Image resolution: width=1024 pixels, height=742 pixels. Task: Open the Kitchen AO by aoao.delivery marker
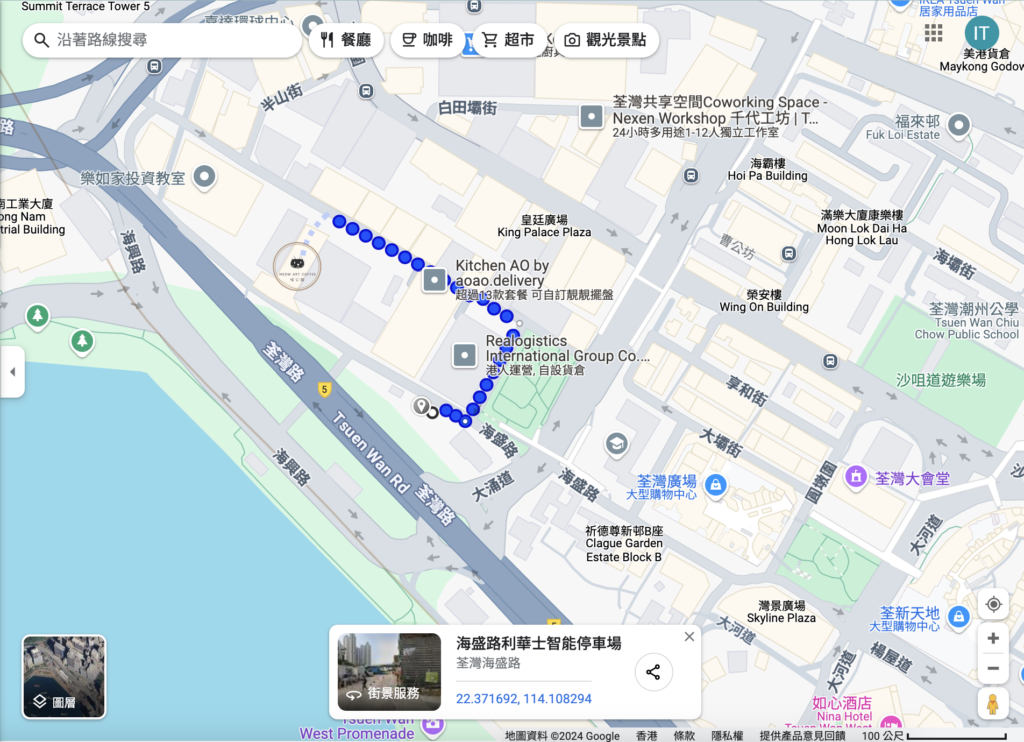tap(434, 280)
